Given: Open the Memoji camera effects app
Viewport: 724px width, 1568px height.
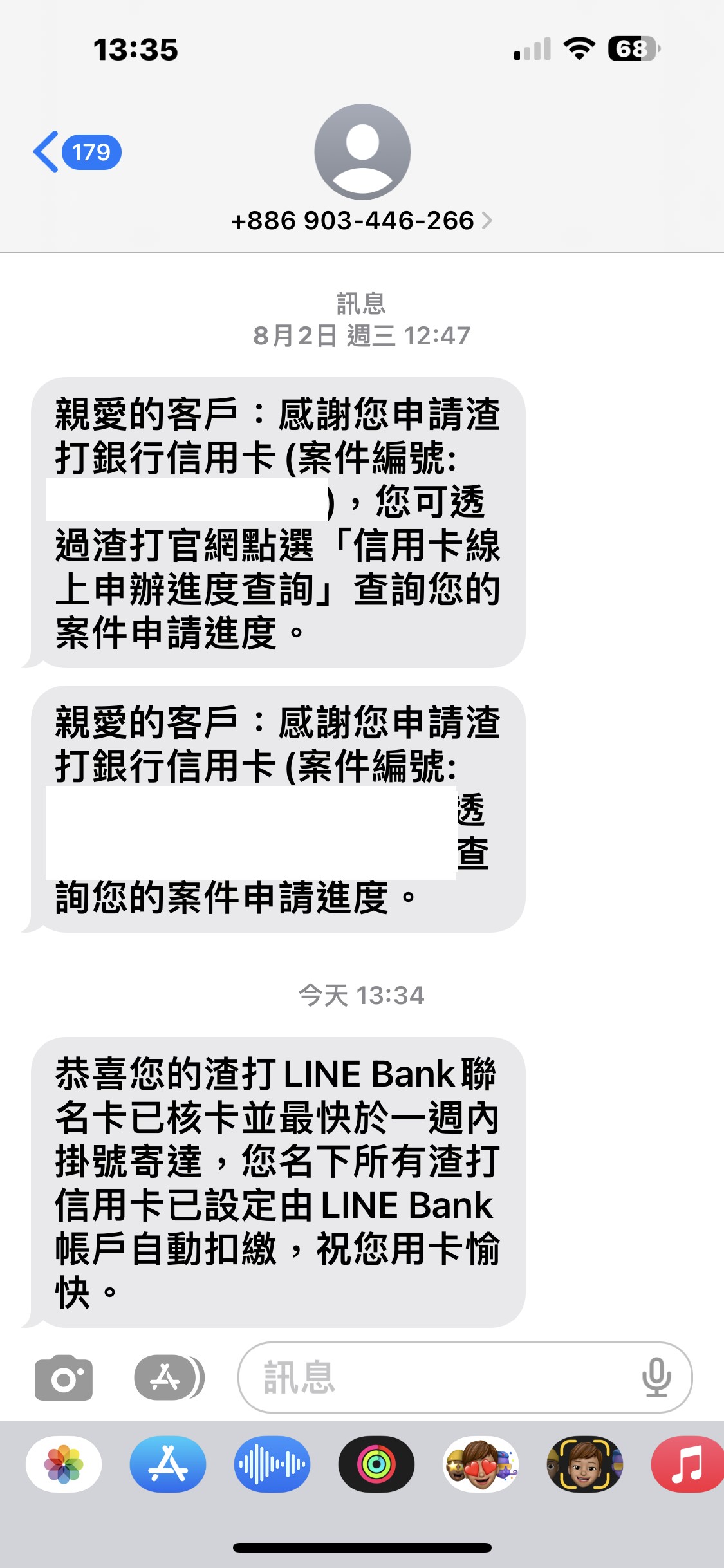Looking at the screenshot, I should pos(584,1464).
